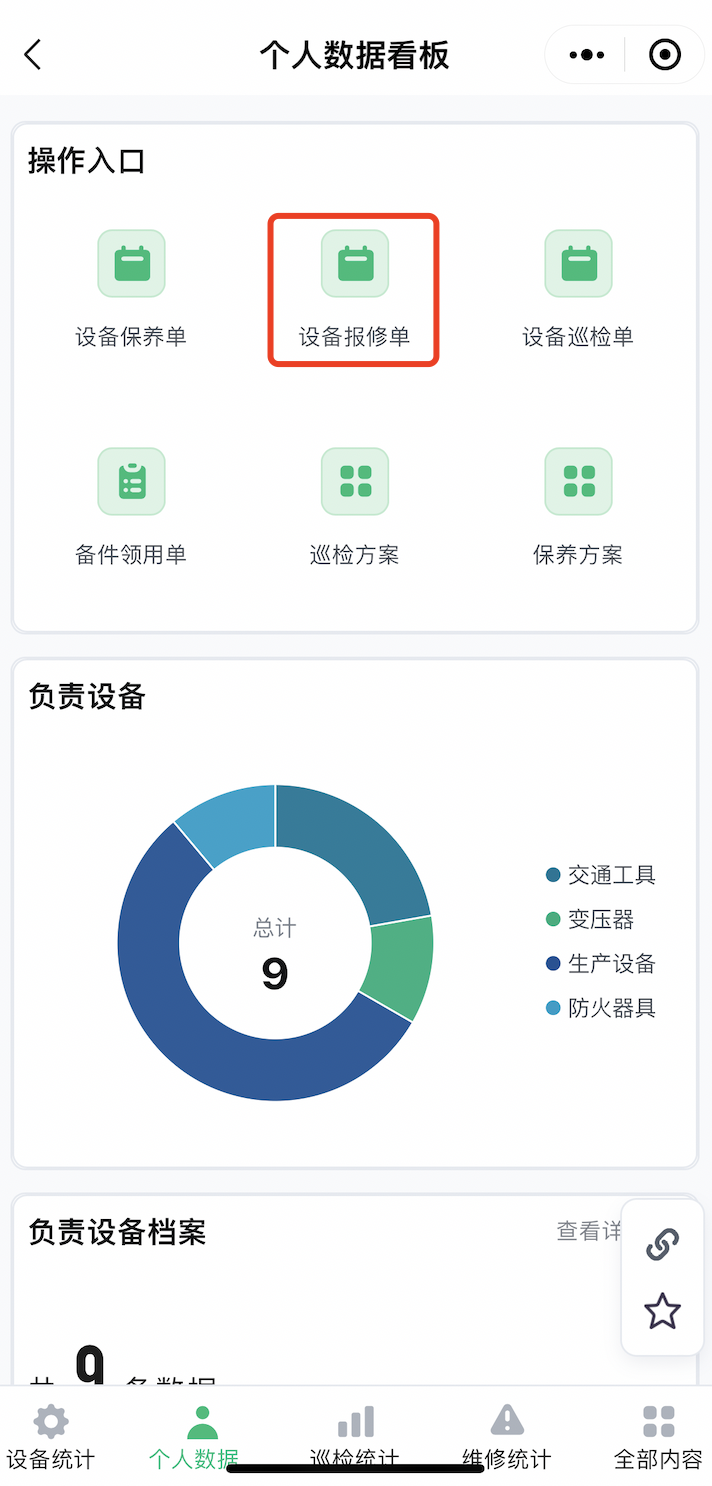Open 设备保养单 entry
Viewport: 712px width, 1486px height.
[131, 290]
